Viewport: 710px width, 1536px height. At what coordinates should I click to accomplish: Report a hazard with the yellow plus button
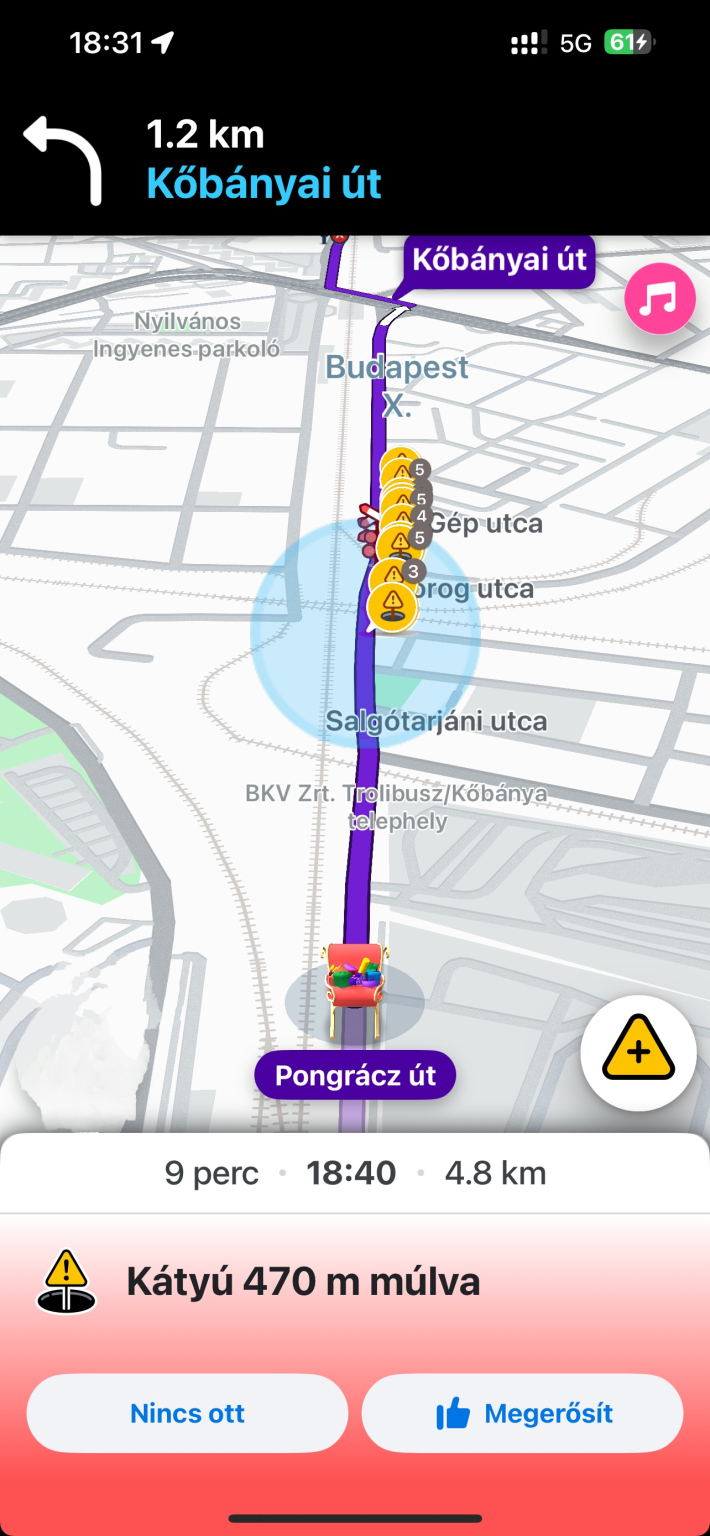pos(638,1053)
